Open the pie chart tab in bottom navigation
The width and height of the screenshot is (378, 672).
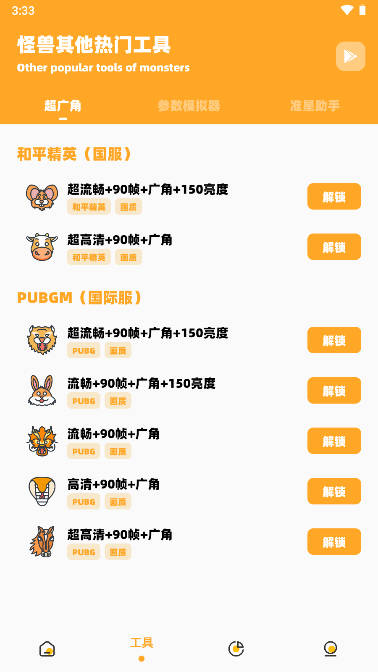tap(236, 649)
